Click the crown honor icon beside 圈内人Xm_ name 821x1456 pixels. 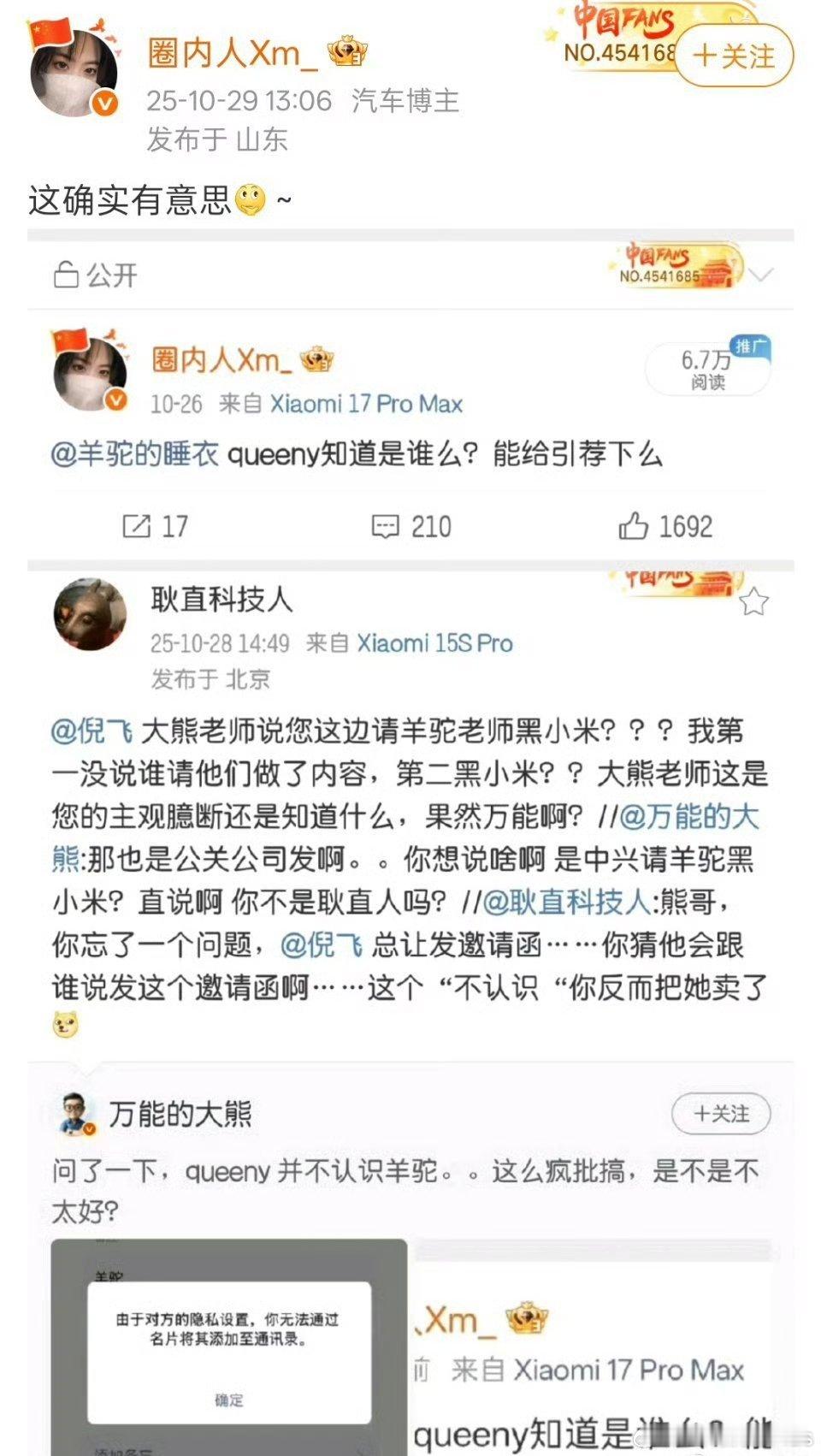pos(346,52)
